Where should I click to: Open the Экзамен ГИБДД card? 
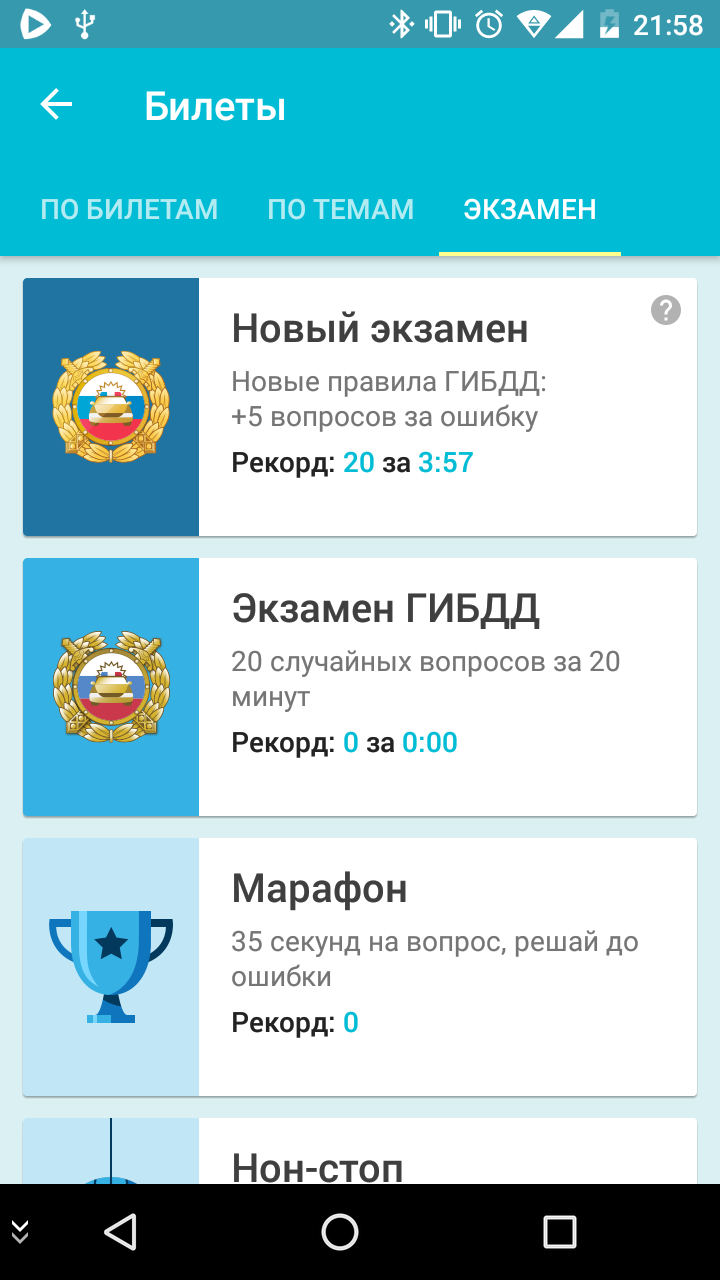click(x=360, y=687)
